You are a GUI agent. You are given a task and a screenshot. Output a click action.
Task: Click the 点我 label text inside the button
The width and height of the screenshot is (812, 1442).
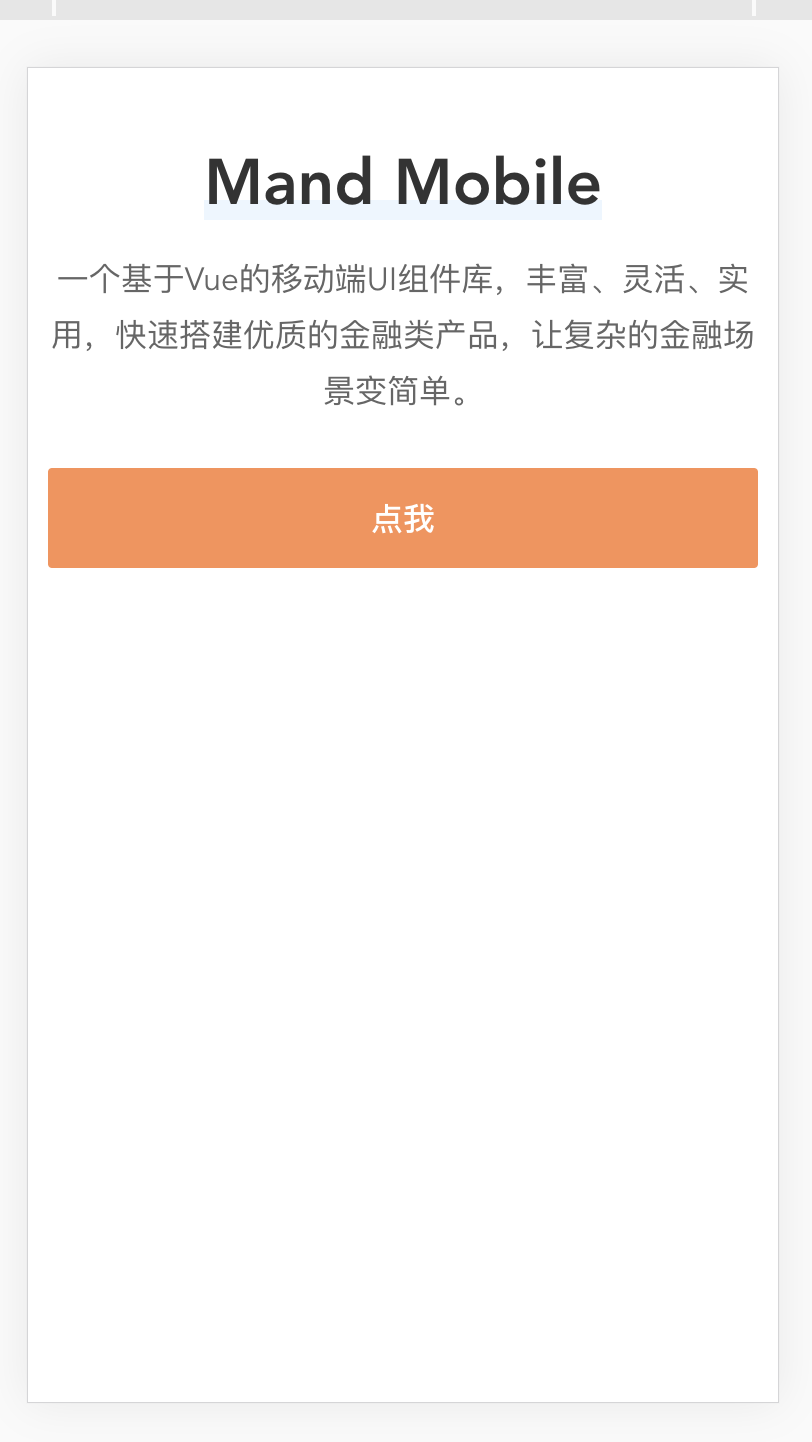pyautogui.click(x=402, y=518)
